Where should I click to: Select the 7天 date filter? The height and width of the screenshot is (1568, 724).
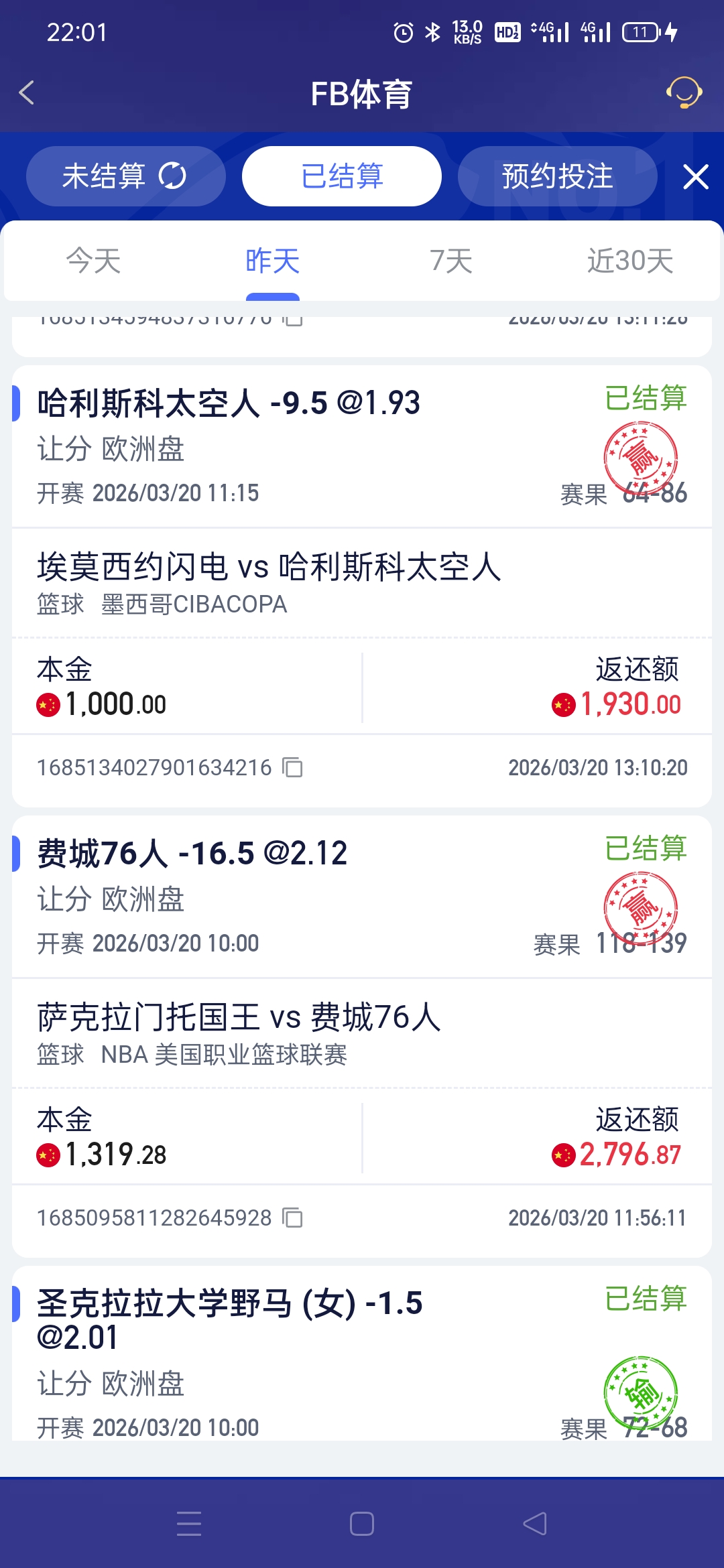click(450, 261)
